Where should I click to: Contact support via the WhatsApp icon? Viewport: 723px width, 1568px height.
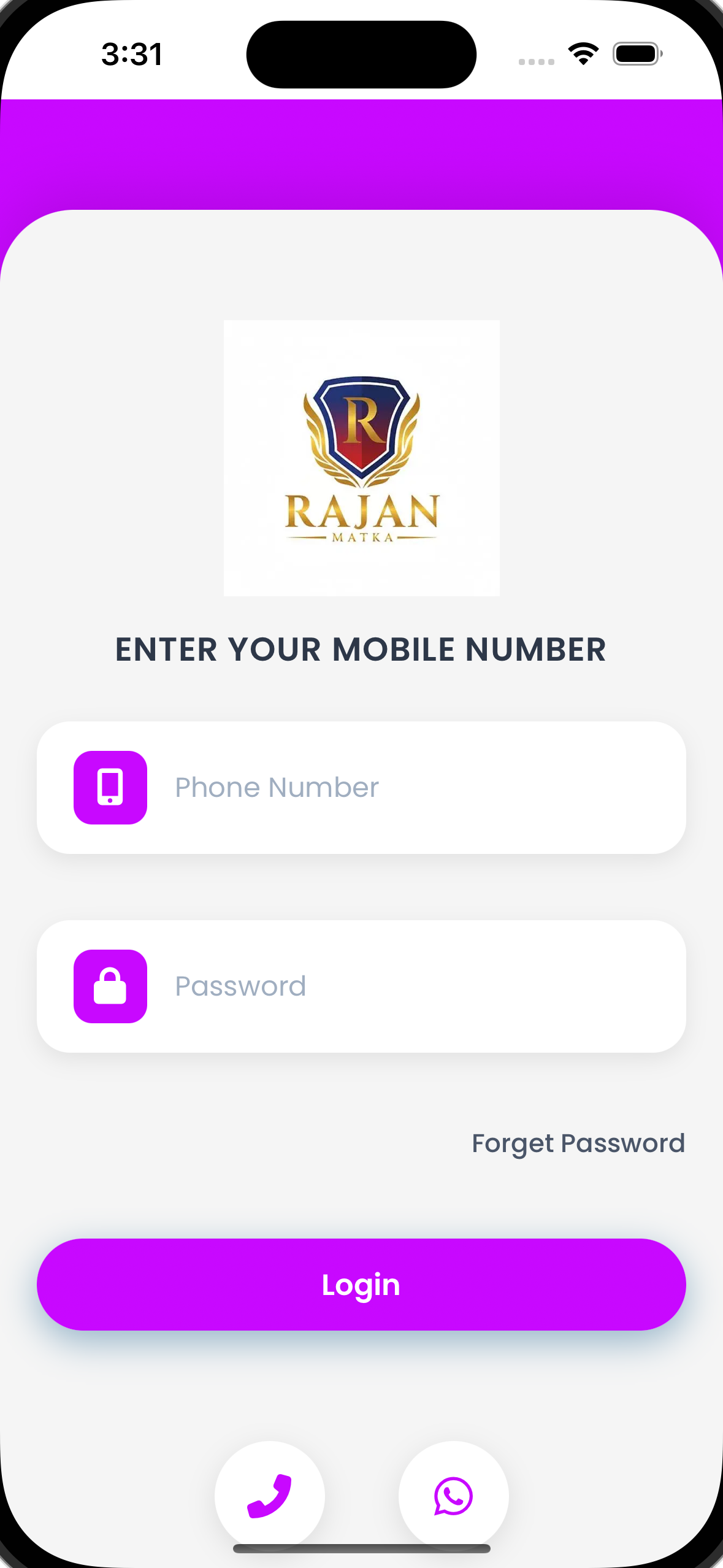point(453,1496)
